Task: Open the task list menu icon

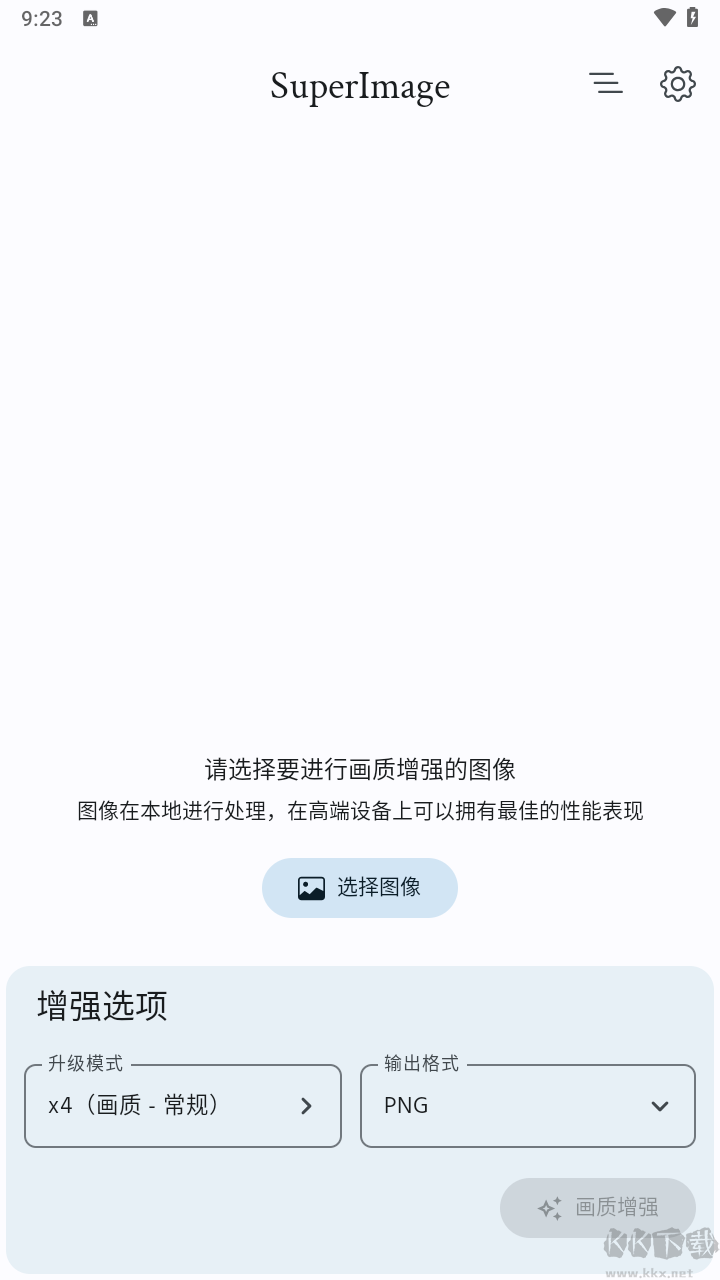Action: tap(606, 84)
